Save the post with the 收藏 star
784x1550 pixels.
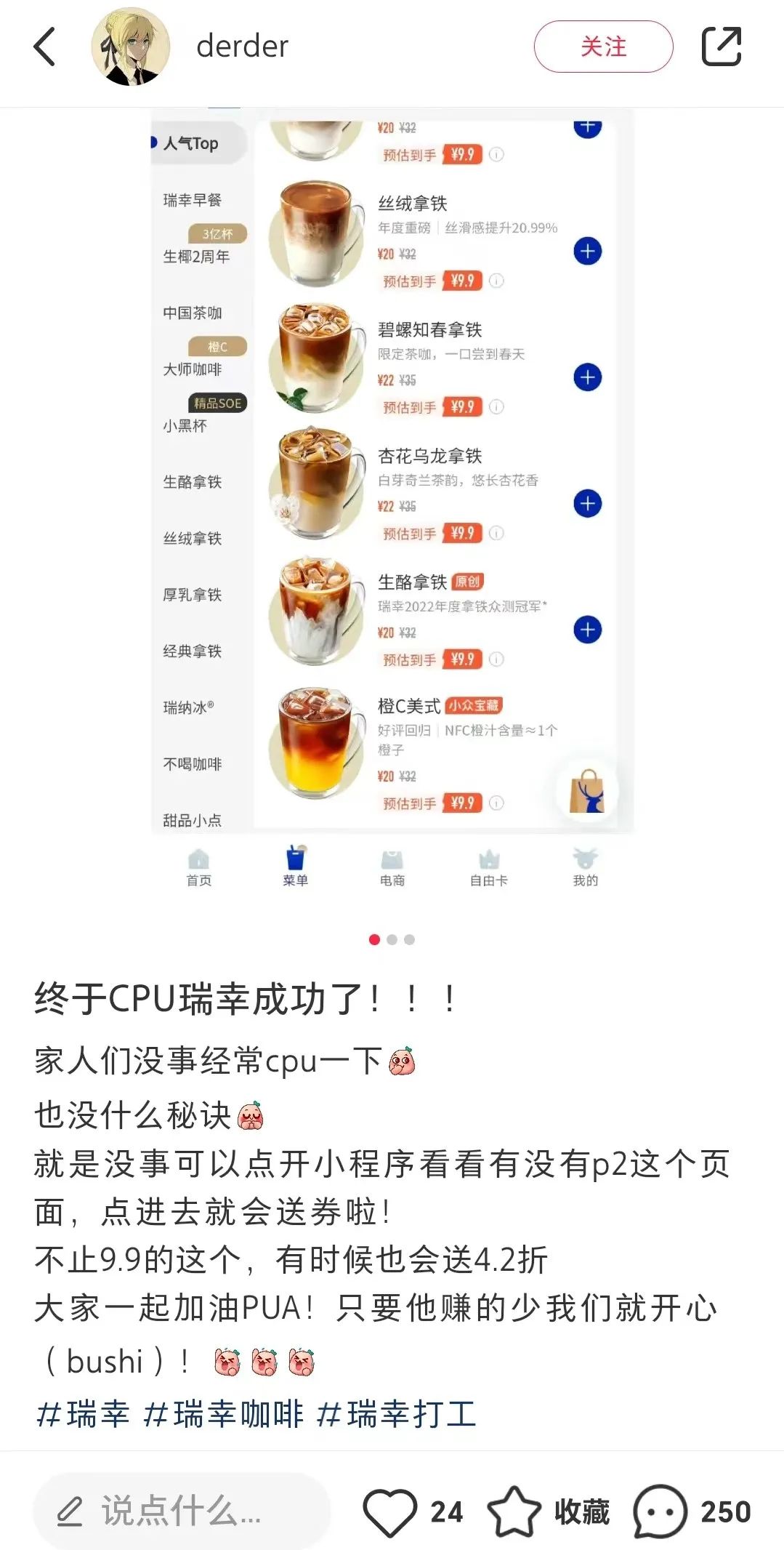pyautogui.click(x=514, y=1511)
